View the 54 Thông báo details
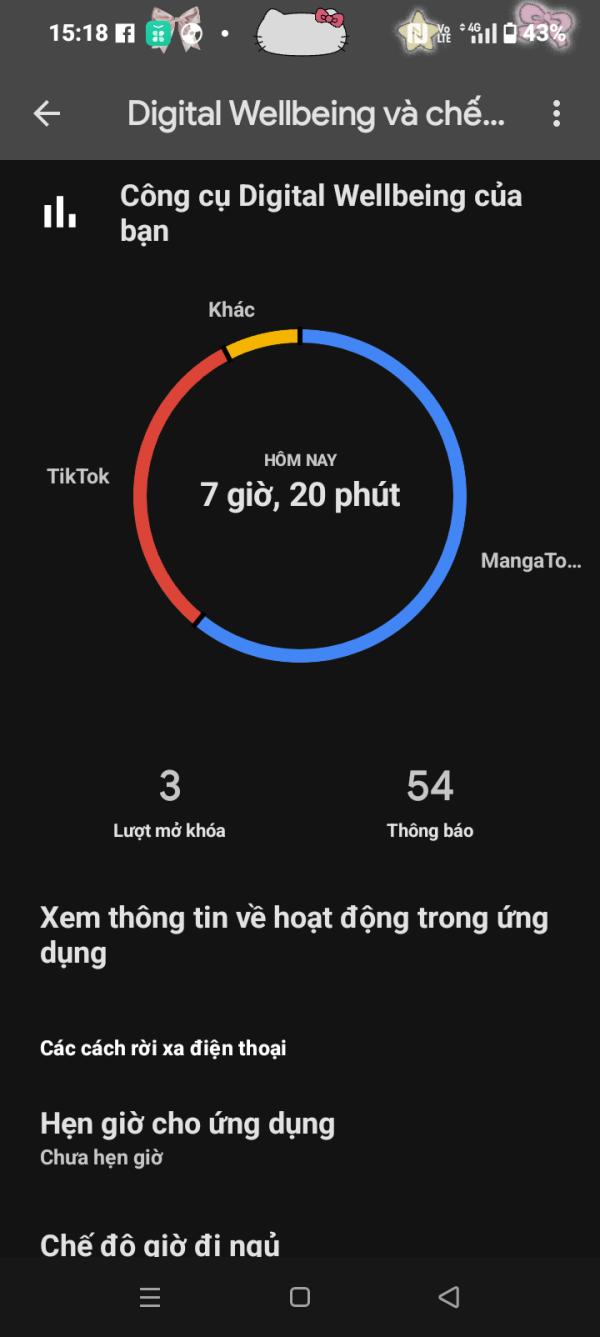The height and width of the screenshot is (1337, 600). 430,802
